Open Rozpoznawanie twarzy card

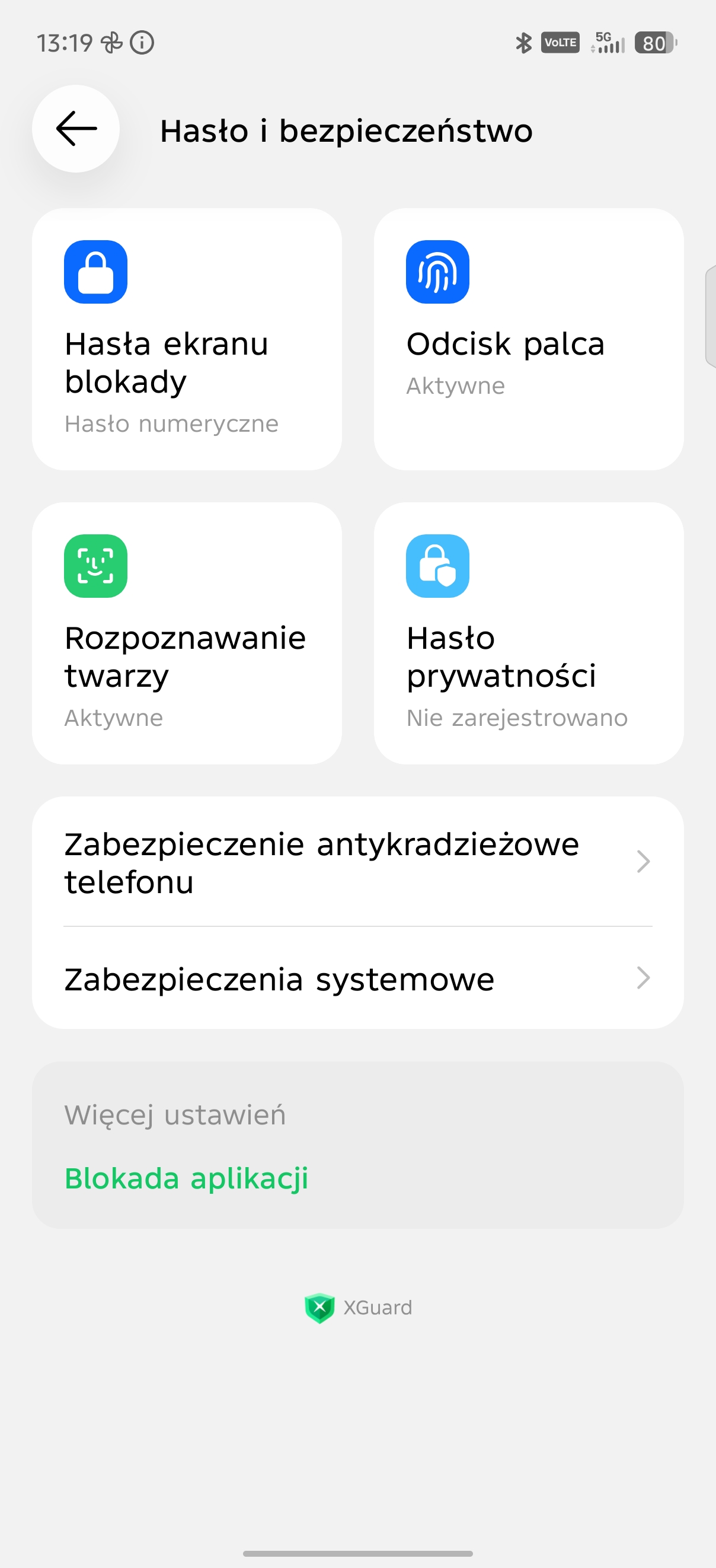pos(187,633)
